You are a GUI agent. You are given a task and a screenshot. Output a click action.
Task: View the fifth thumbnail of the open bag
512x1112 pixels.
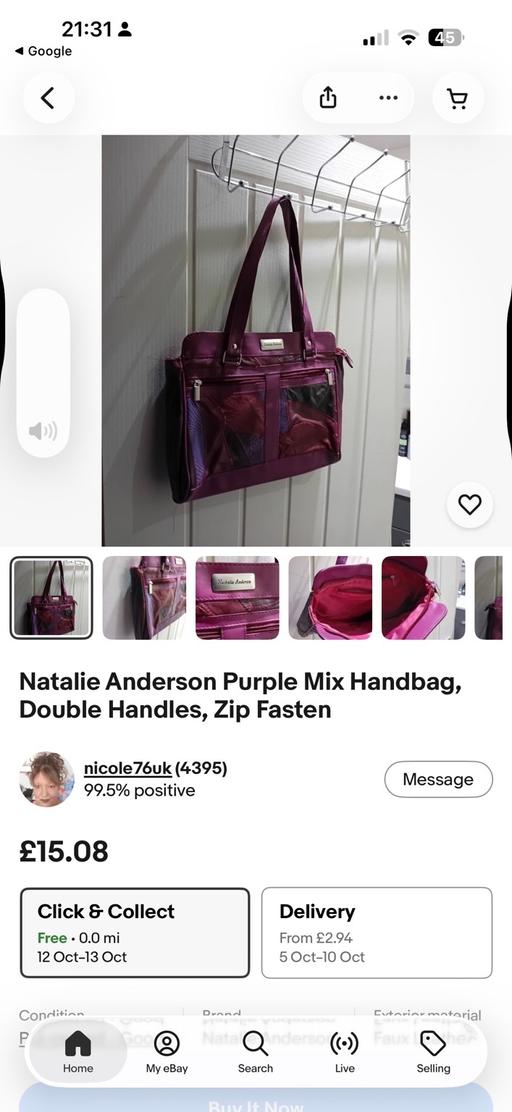click(x=423, y=598)
